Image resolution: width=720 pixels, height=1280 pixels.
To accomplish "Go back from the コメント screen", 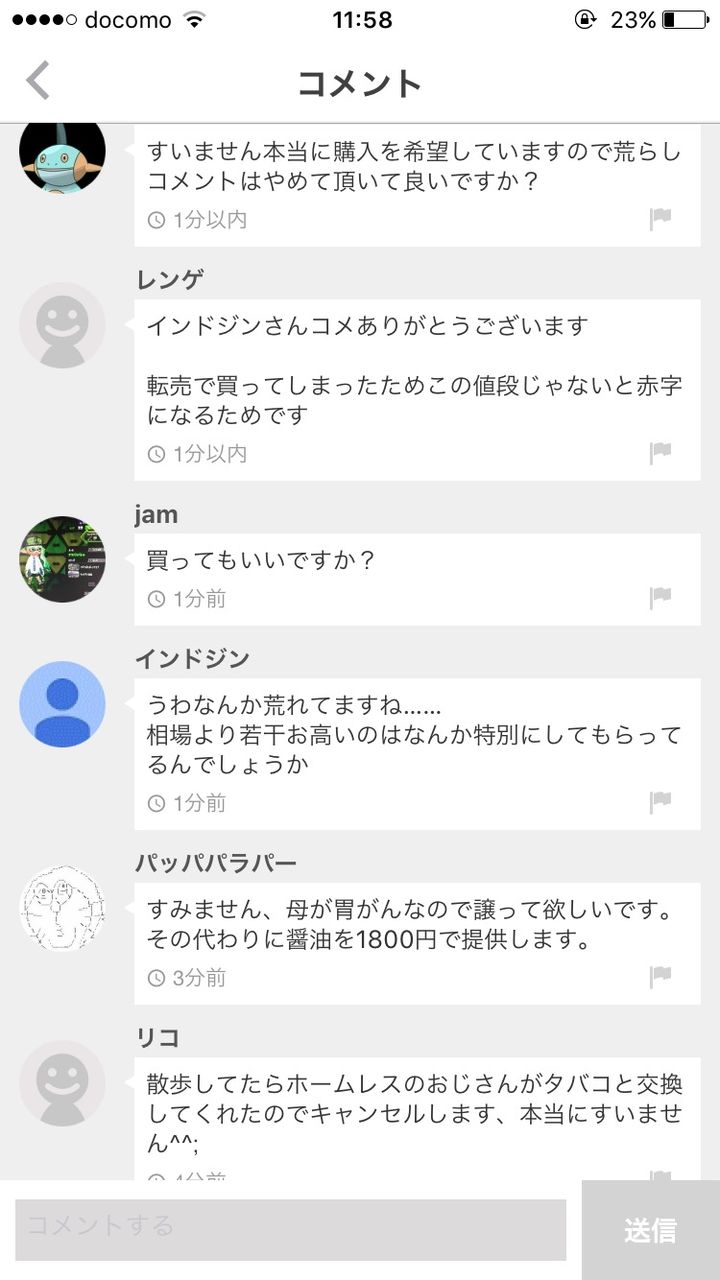I will (x=38, y=81).
